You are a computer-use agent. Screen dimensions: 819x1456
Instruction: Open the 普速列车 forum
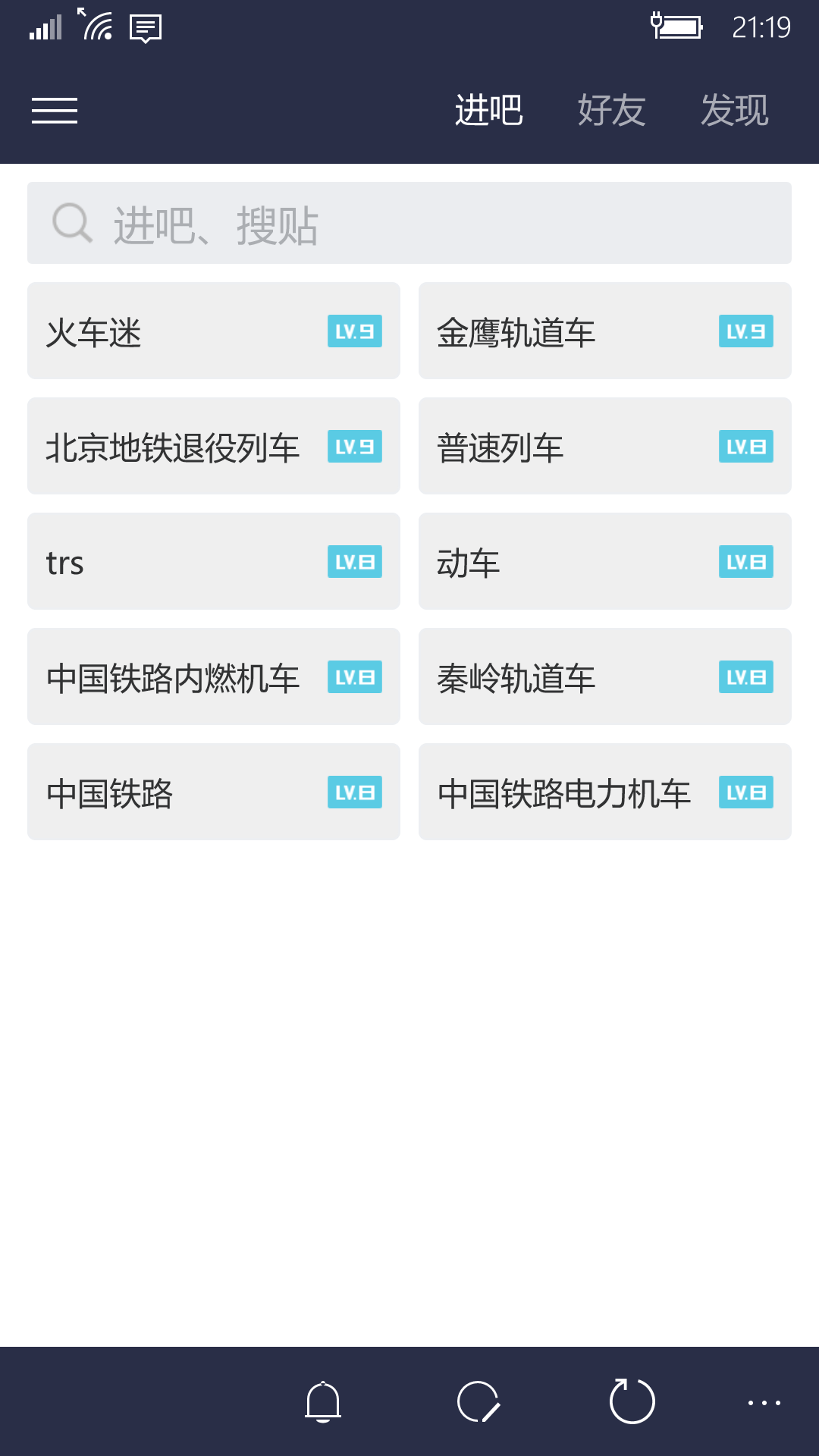[x=605, y=446]
